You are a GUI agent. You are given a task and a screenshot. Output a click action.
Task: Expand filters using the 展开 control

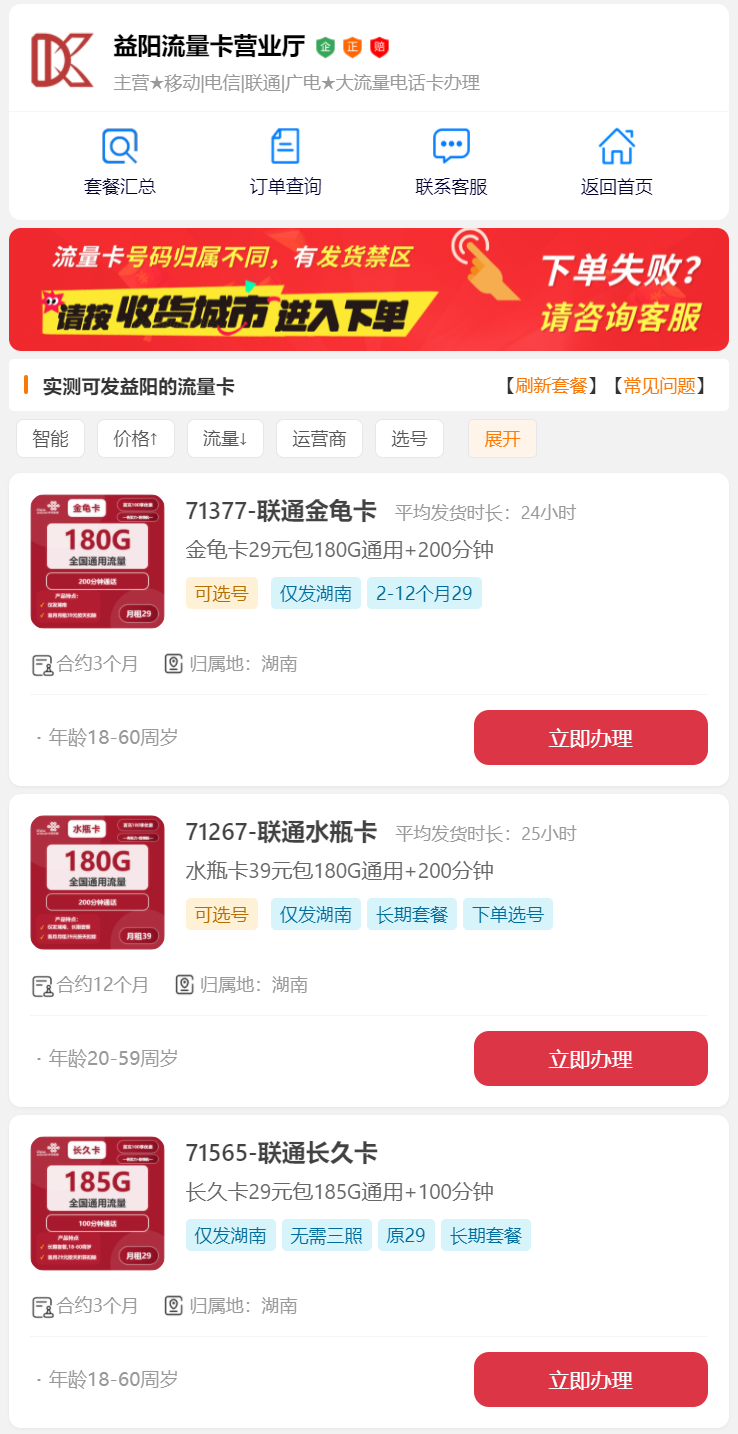tap(502, 439)
